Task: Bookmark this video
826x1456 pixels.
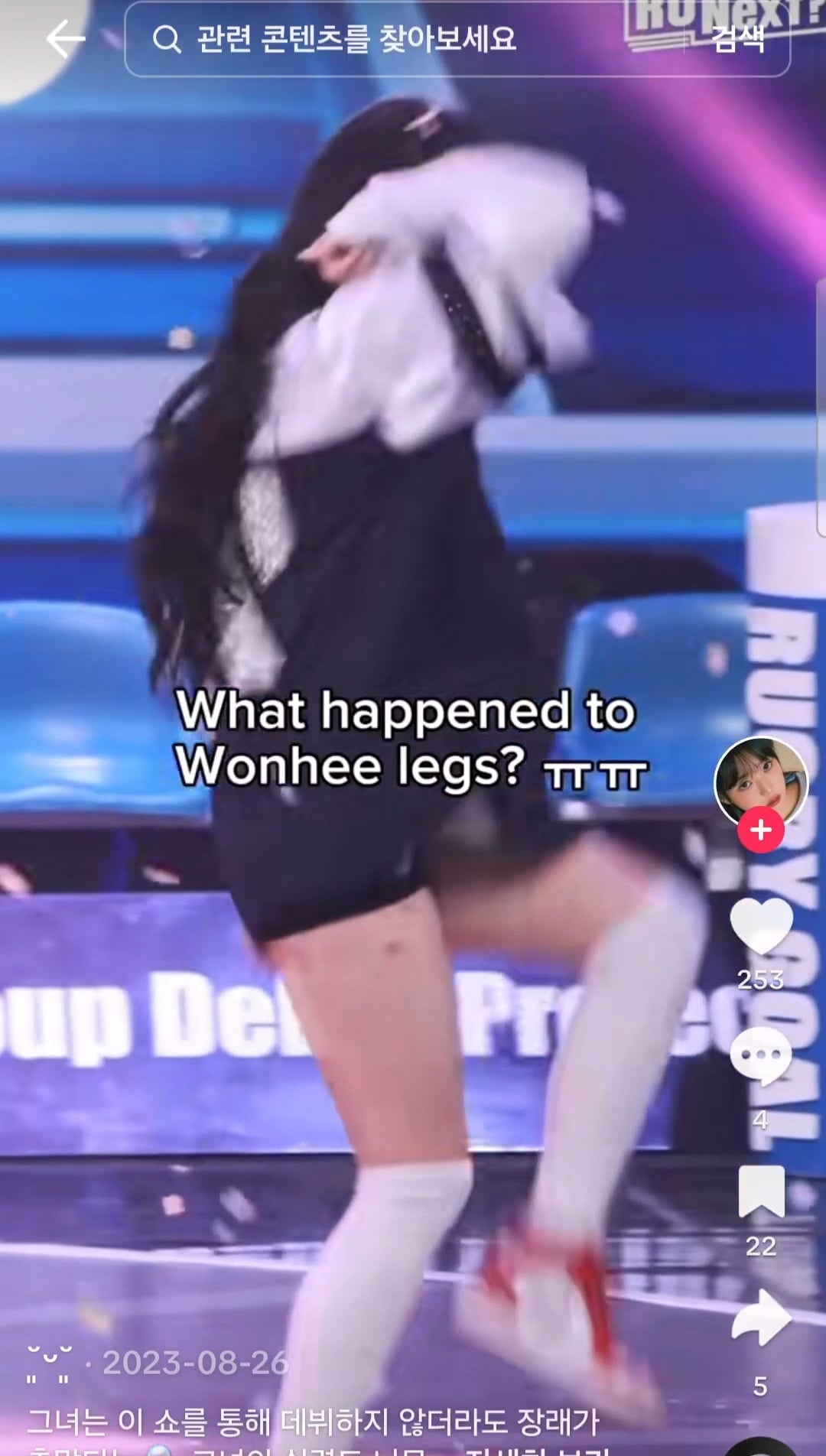Action: tap(761, 1191)
